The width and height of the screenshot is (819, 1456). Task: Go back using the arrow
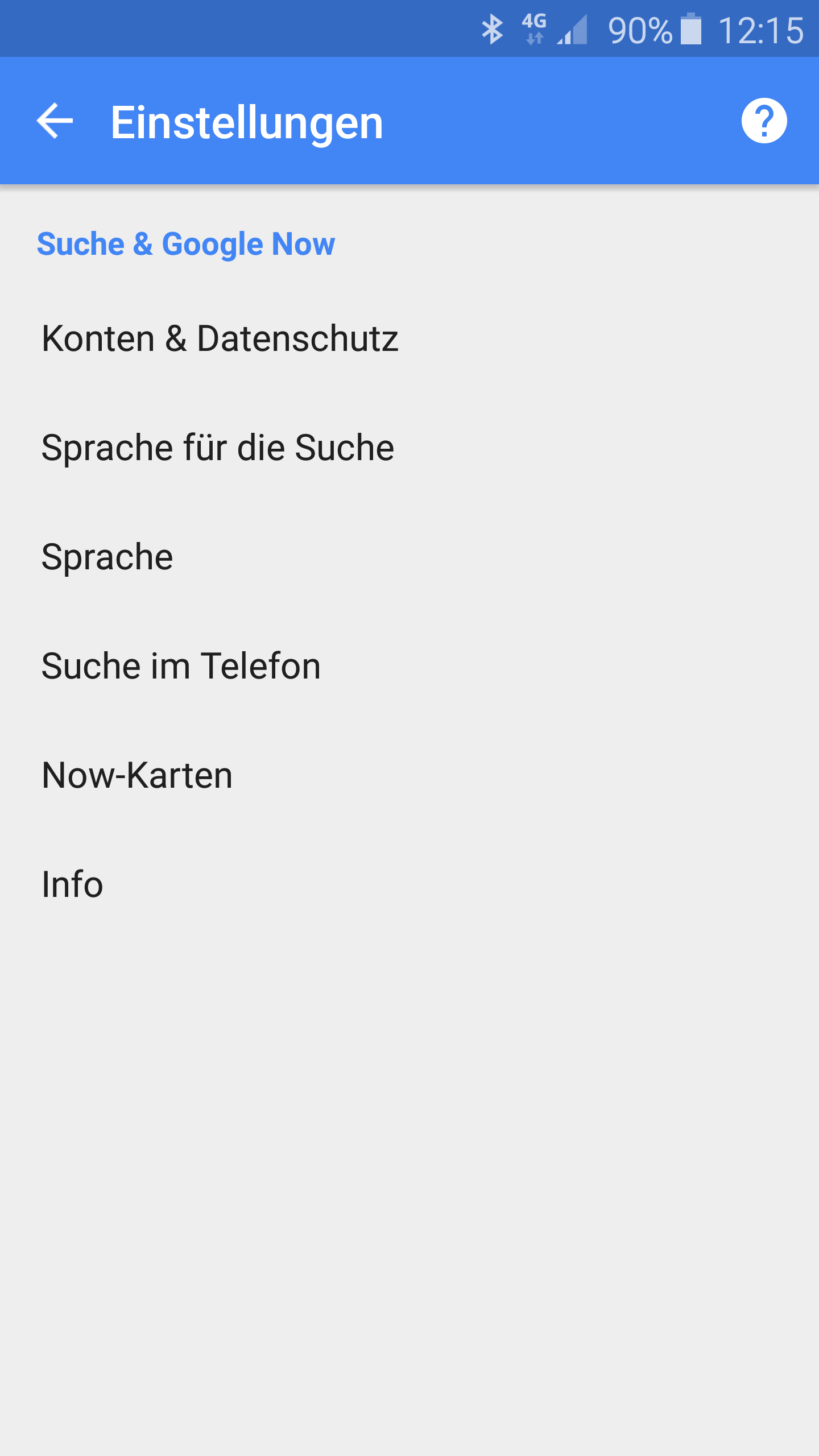[x=55, y=121]
